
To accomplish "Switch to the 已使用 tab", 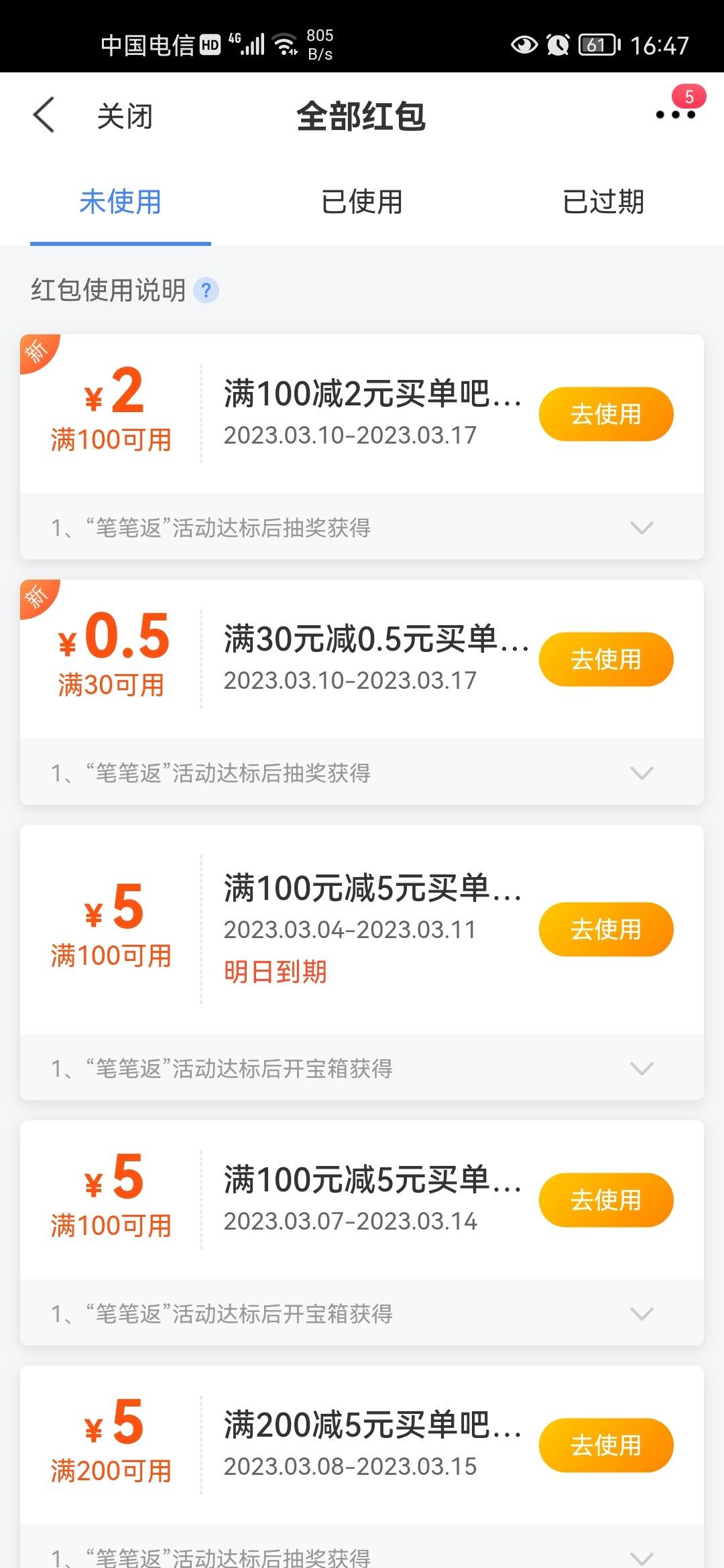I will click(x=362, y=202).
